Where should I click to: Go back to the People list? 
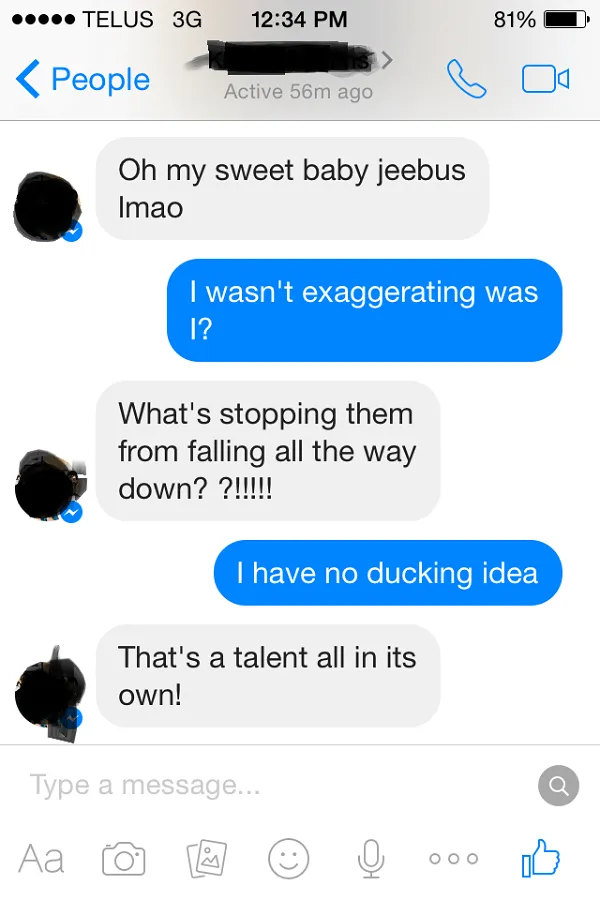point(84,80)
